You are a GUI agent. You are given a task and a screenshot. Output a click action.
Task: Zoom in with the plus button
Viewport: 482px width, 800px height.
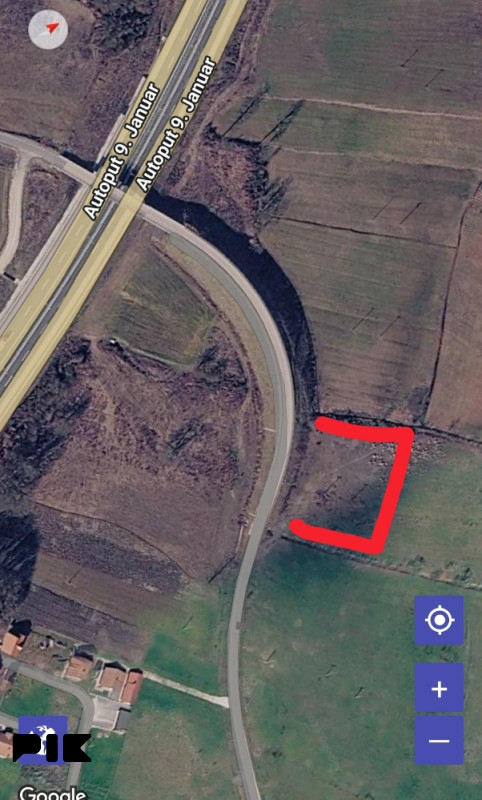(439, 688)
